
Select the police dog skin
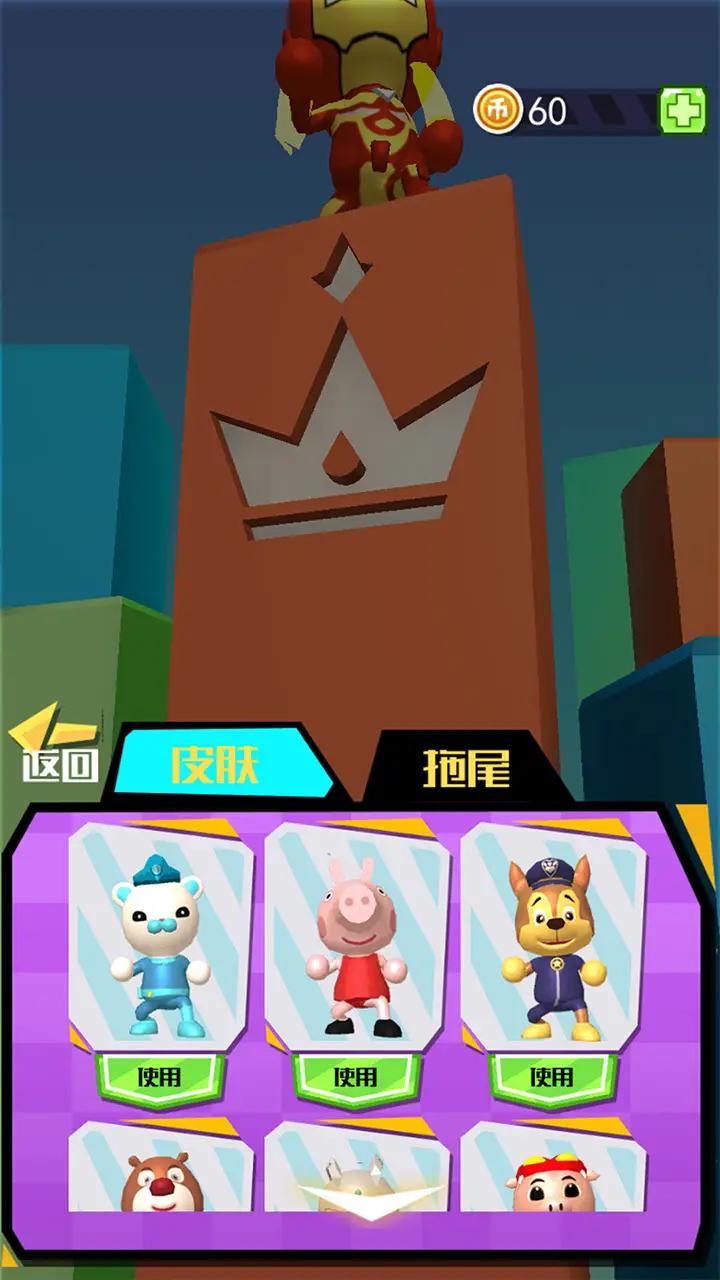[x=552, y=940]
